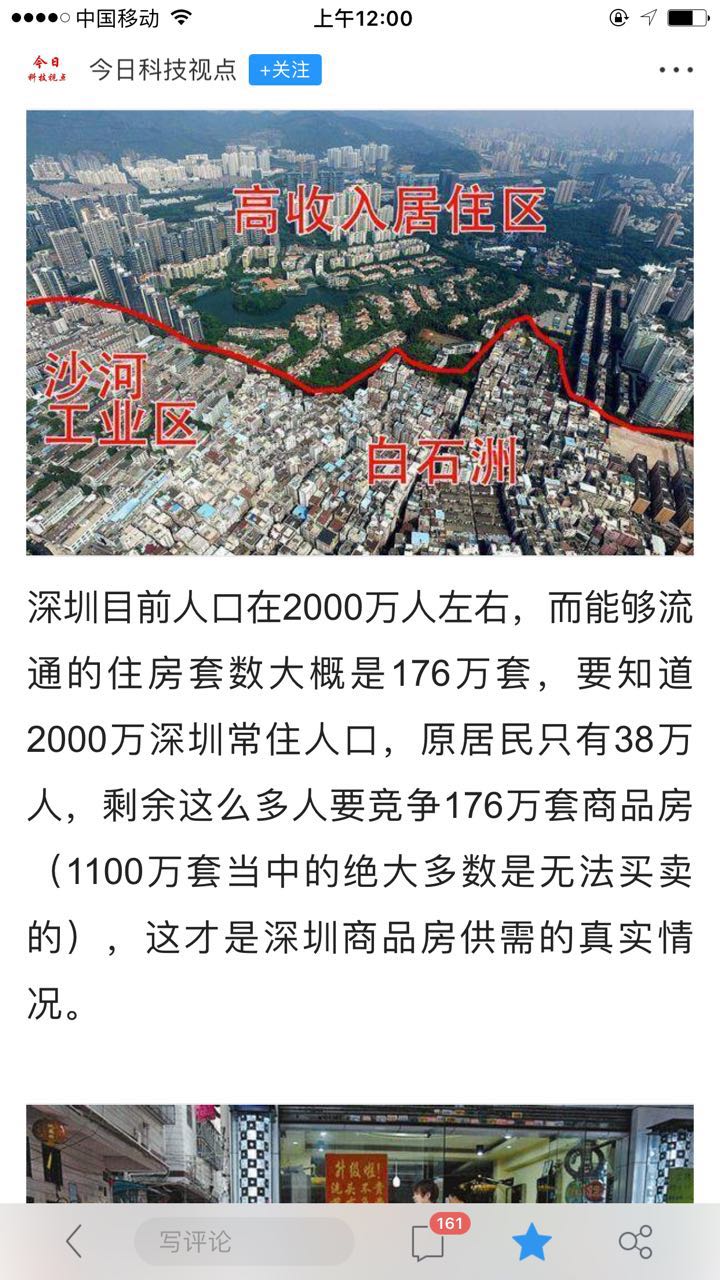Tap the +关注 follow button
Screen dimensions: 720x1280
285,70
